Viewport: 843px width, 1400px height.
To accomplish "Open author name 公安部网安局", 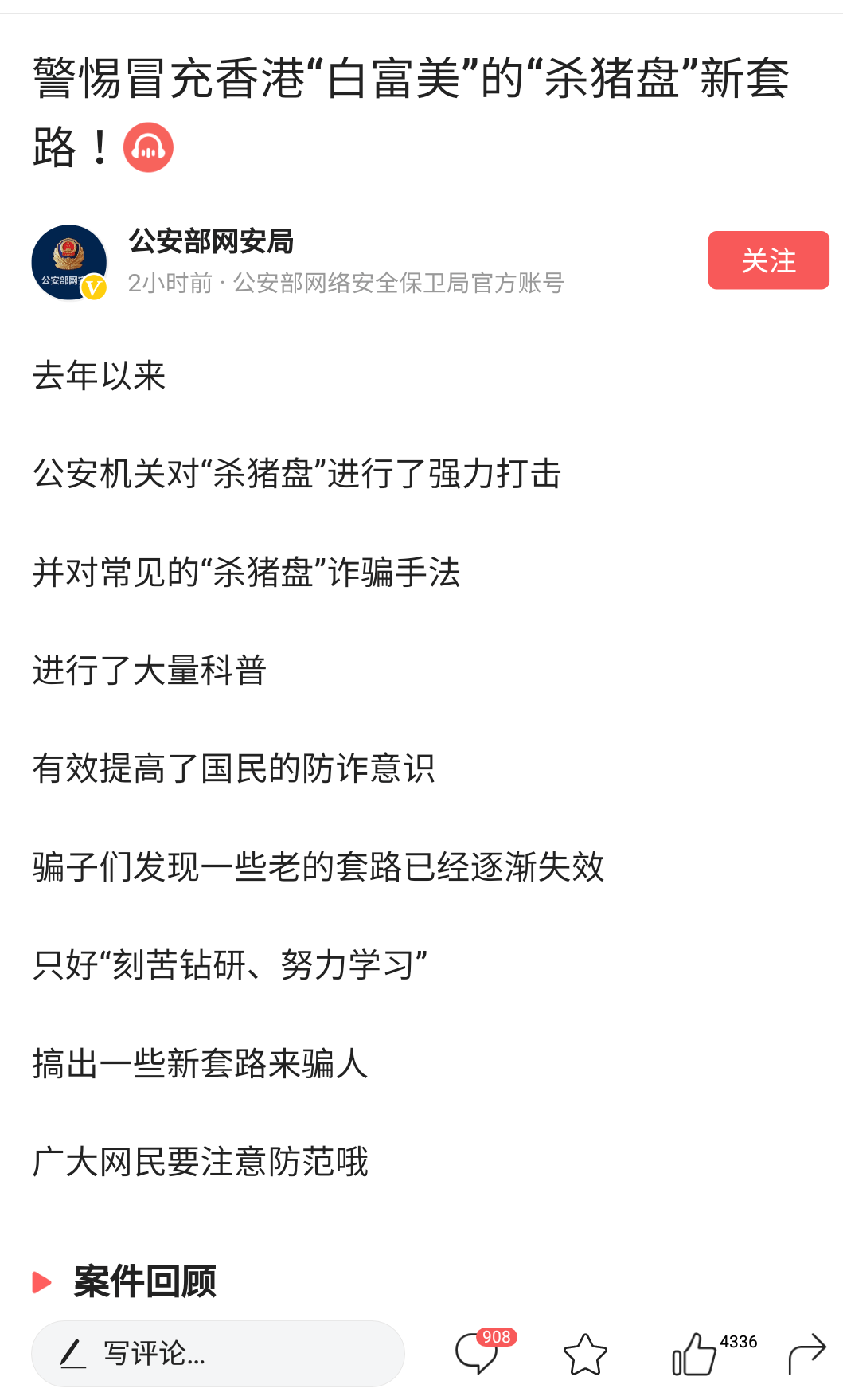I will pyautogui.click(x=210, y=243).
